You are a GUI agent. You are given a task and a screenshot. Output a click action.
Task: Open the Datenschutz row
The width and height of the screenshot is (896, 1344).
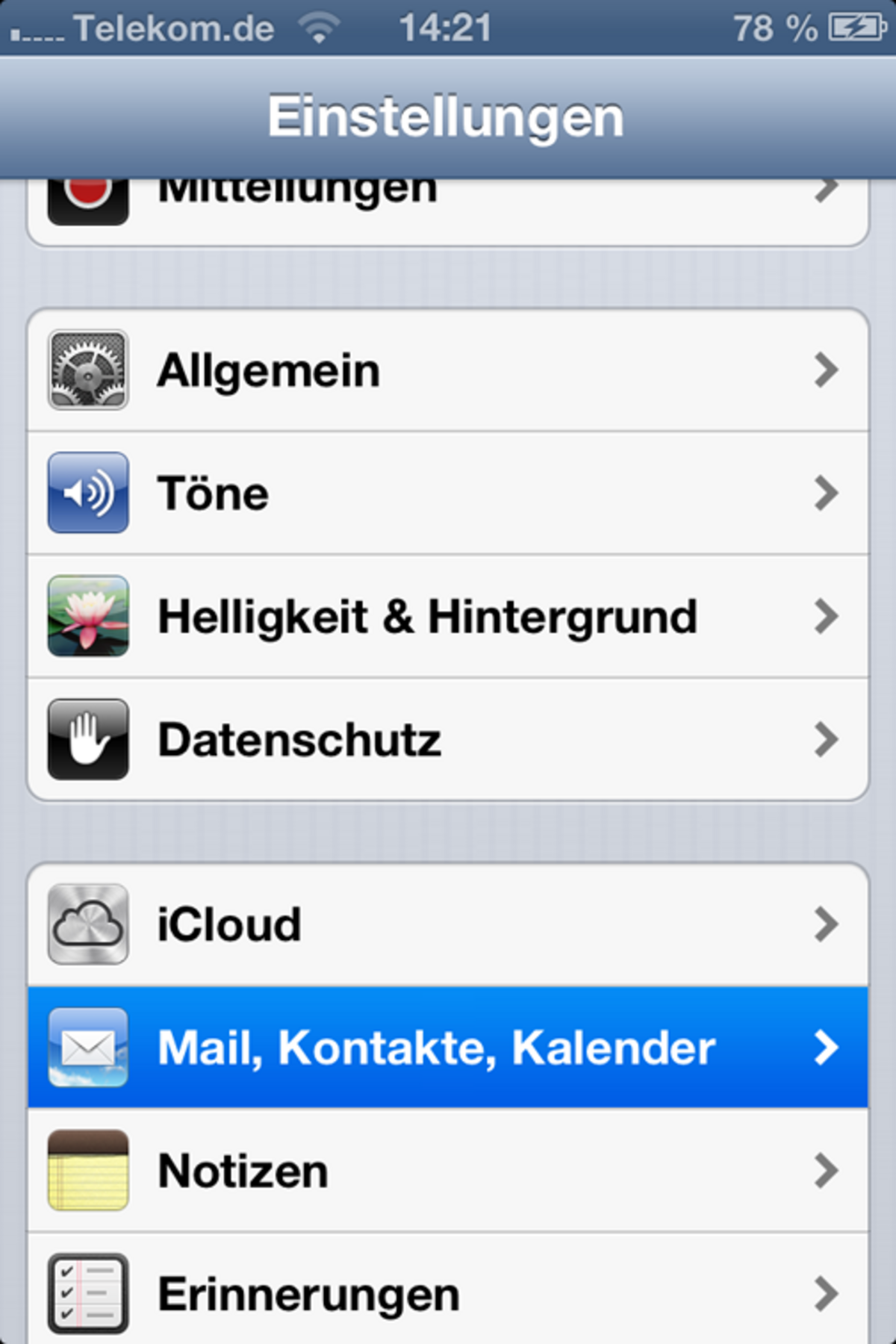tap(448, 740)
